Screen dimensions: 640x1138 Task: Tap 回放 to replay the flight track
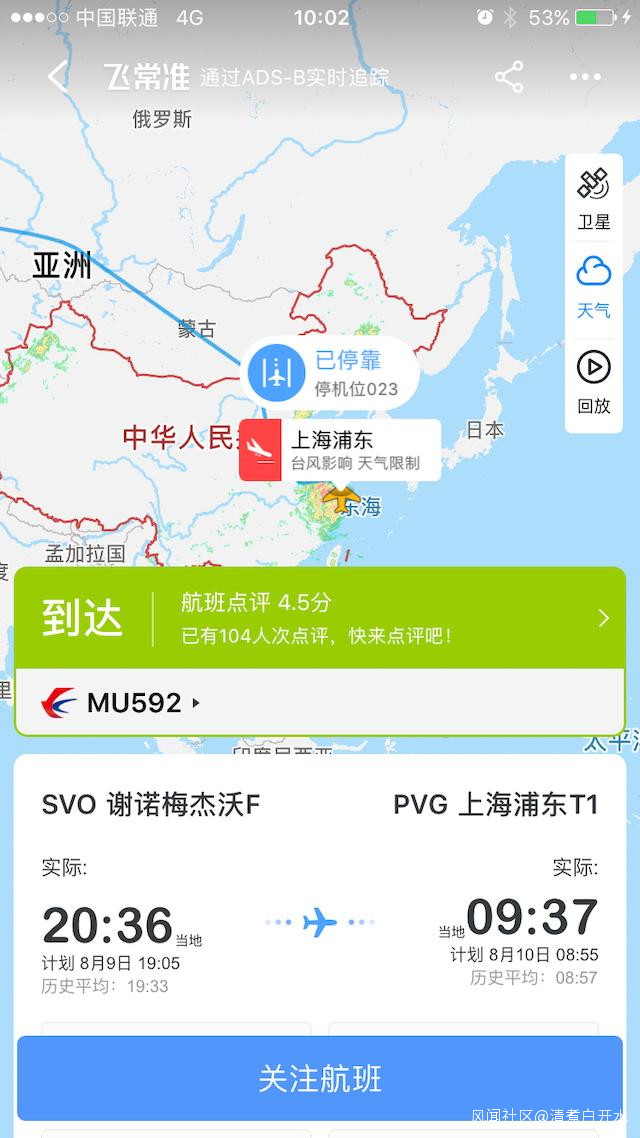(593, 383)
